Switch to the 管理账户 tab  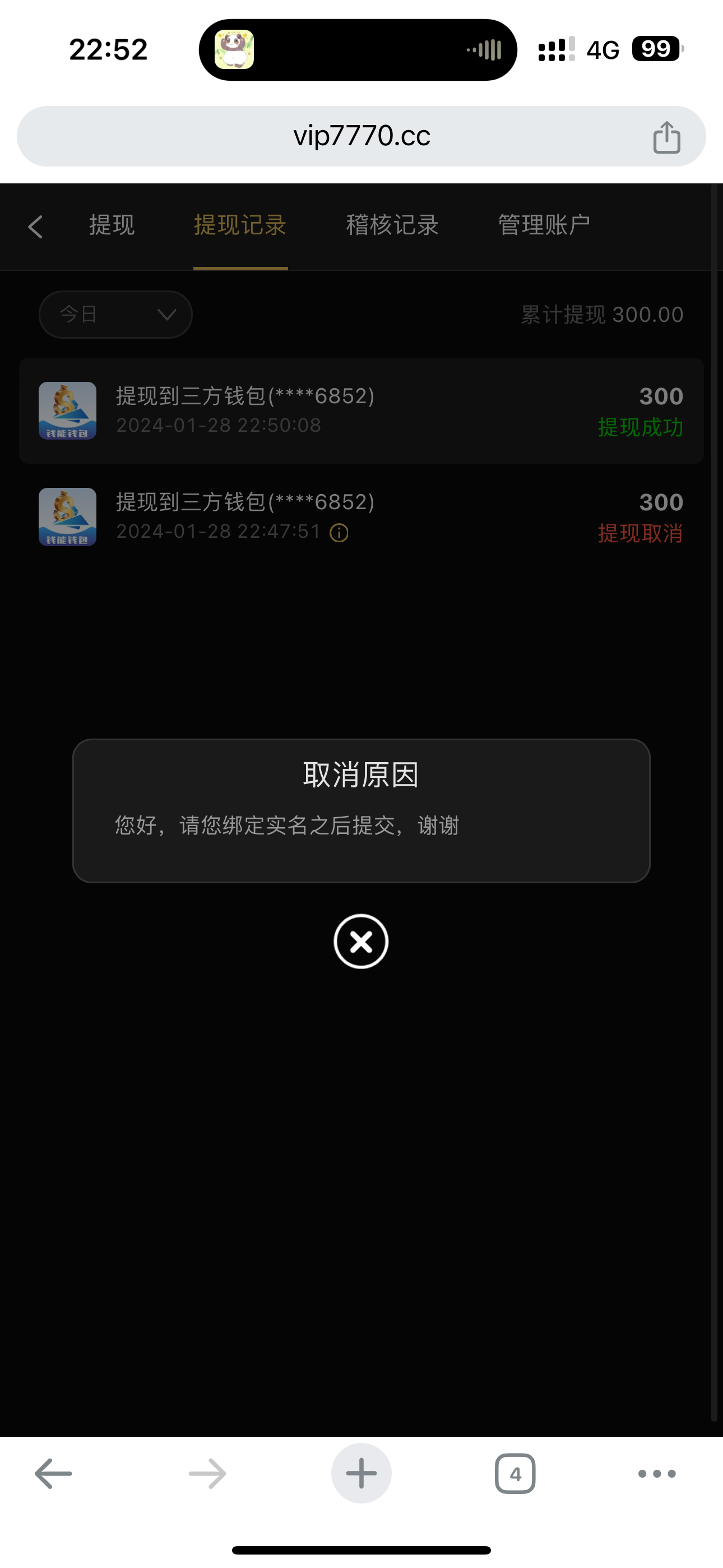(x=544, y=225)
